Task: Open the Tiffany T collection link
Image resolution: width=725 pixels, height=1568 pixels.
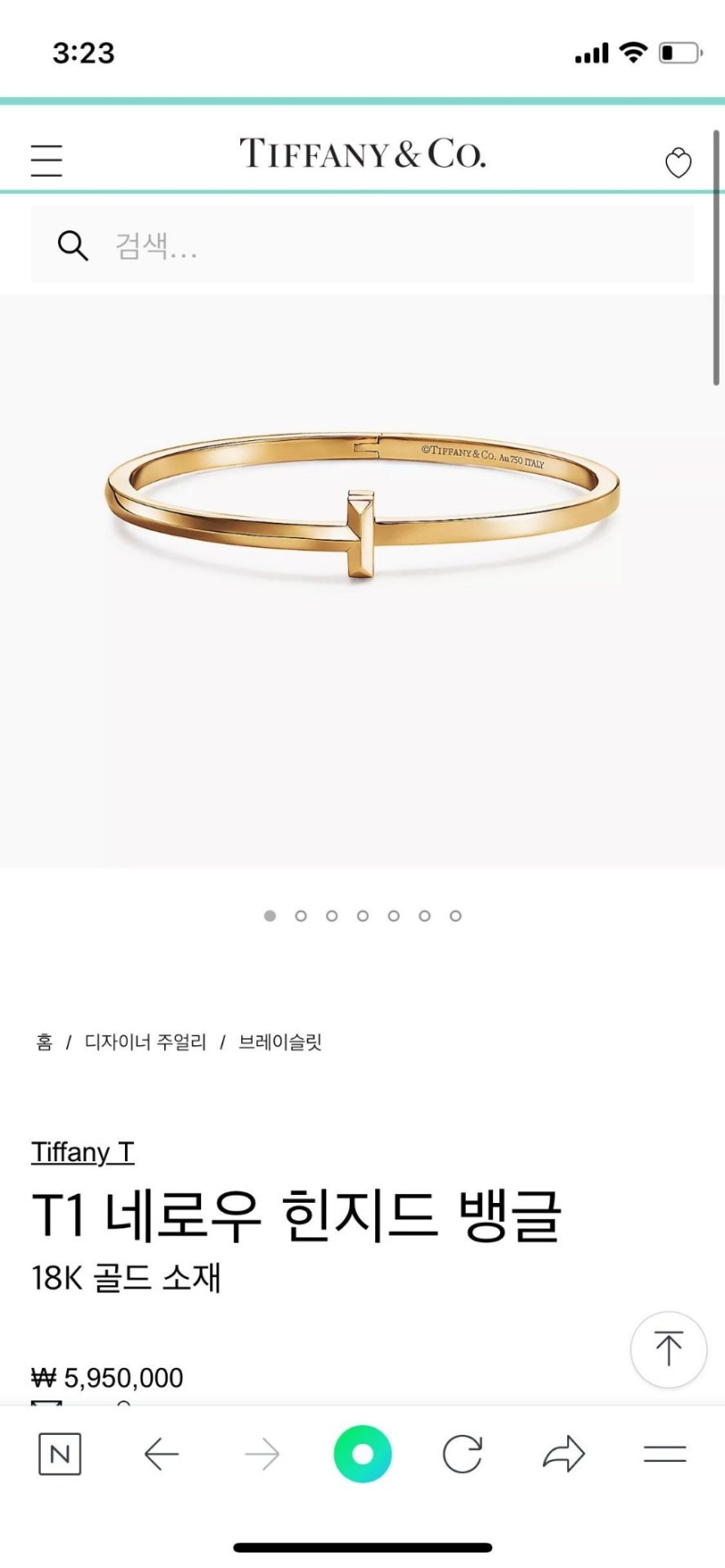Action: tap(82, 1152)
